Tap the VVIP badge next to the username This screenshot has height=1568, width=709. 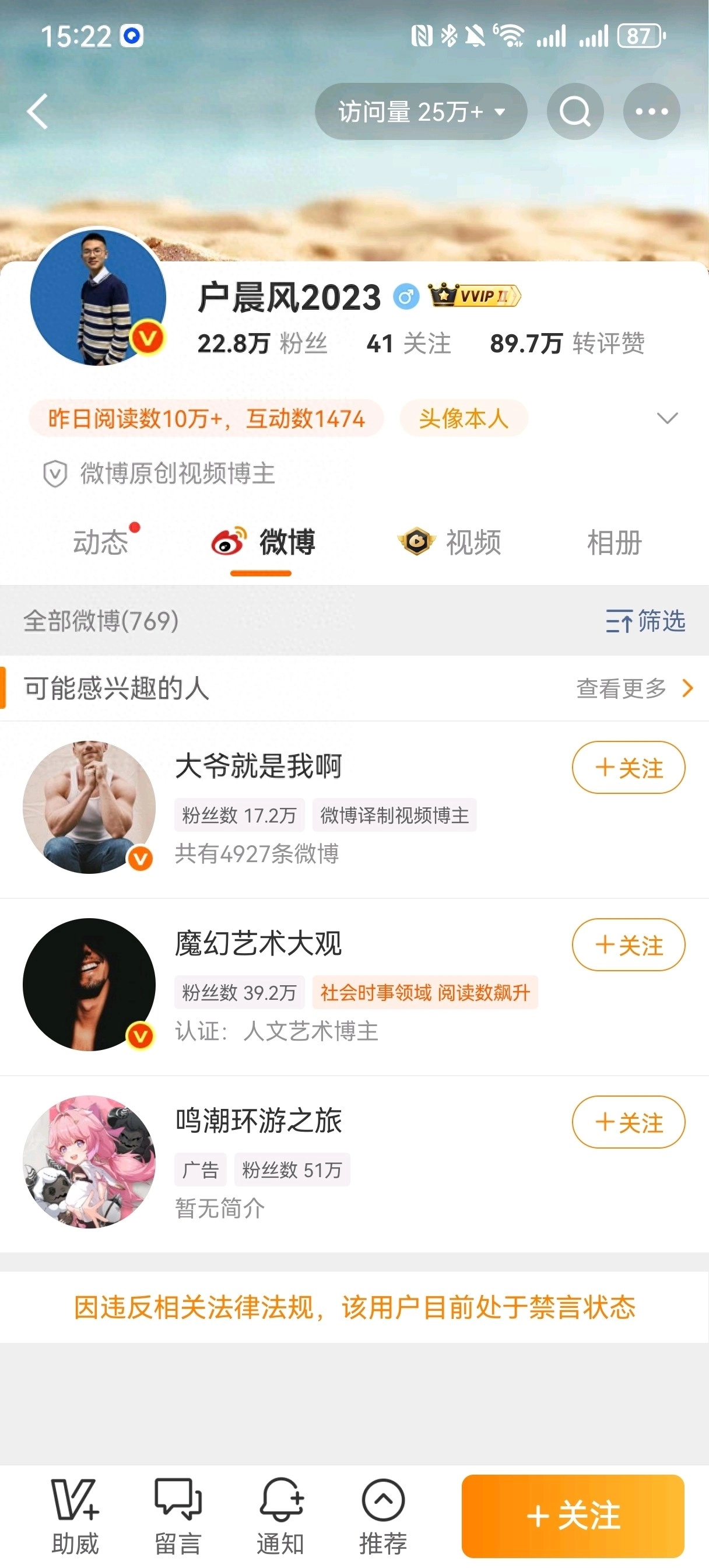point(476,296)
